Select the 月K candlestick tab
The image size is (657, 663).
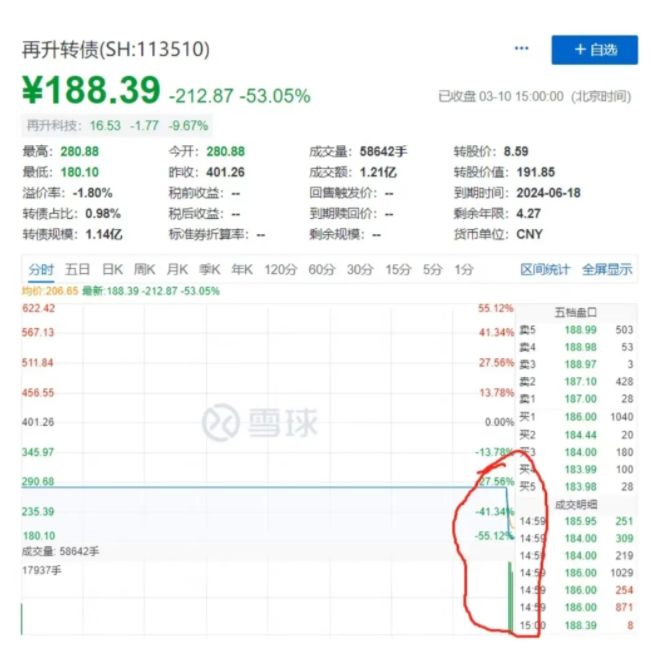point(177,269)
